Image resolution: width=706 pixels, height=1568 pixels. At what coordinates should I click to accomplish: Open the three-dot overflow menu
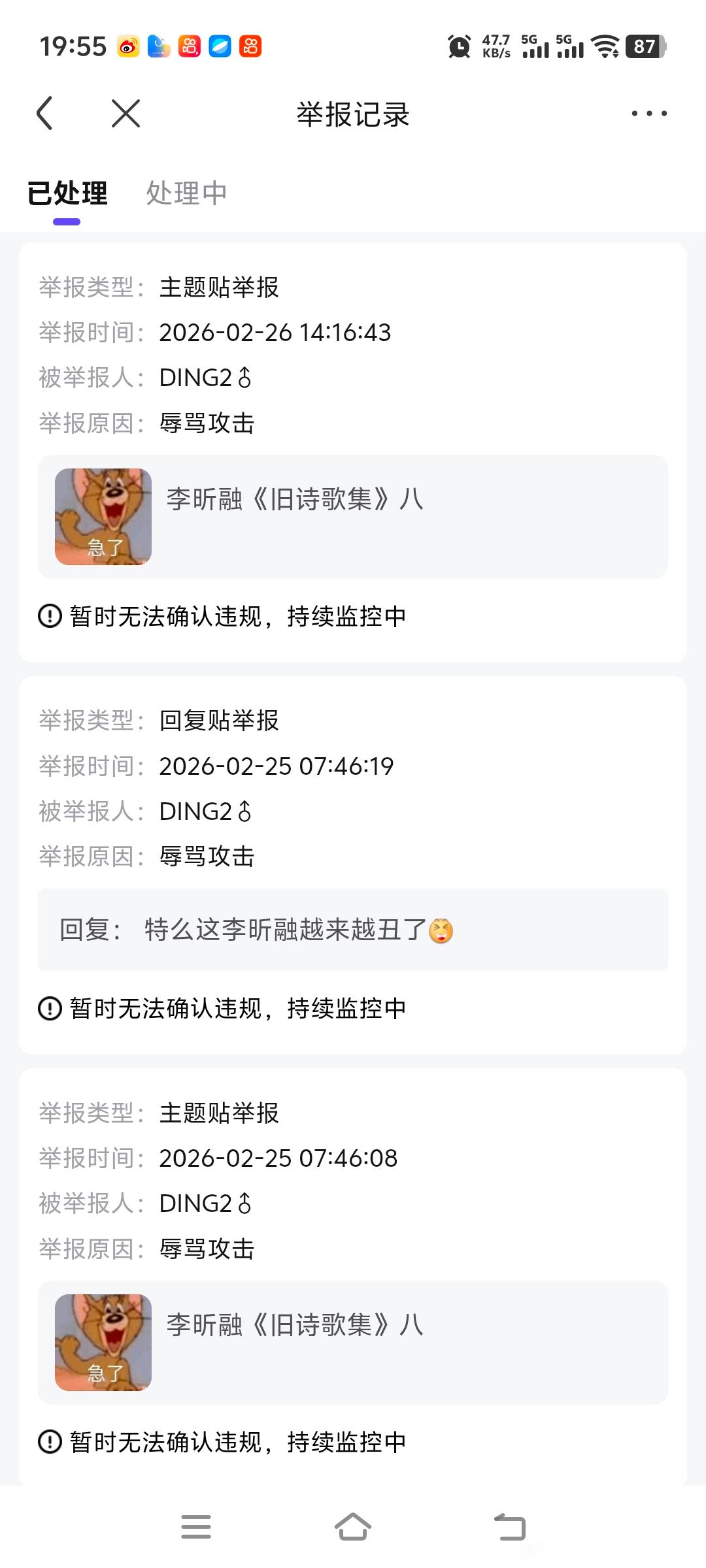pyautogui.click(x=648, y=114)
